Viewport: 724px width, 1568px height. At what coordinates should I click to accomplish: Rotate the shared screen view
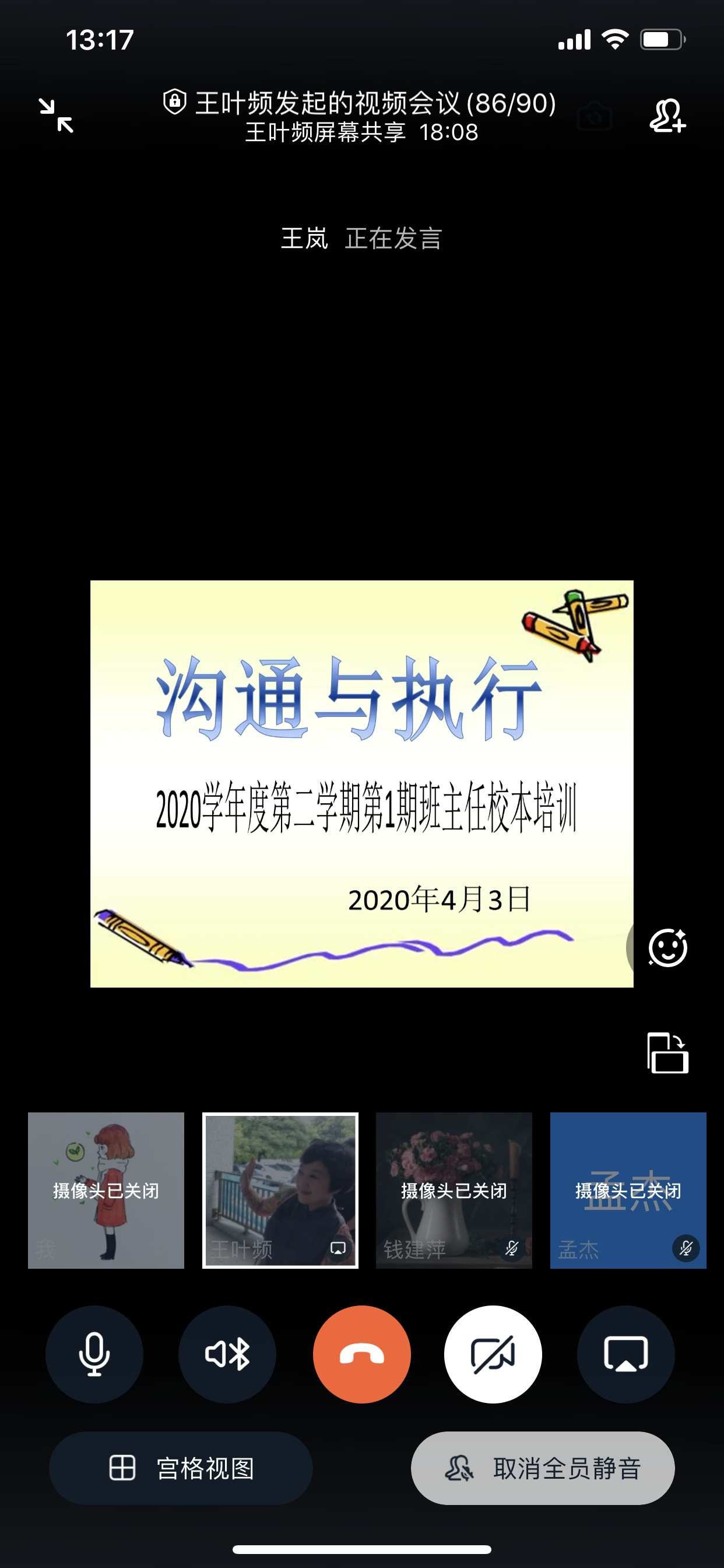click(667, 1052)
